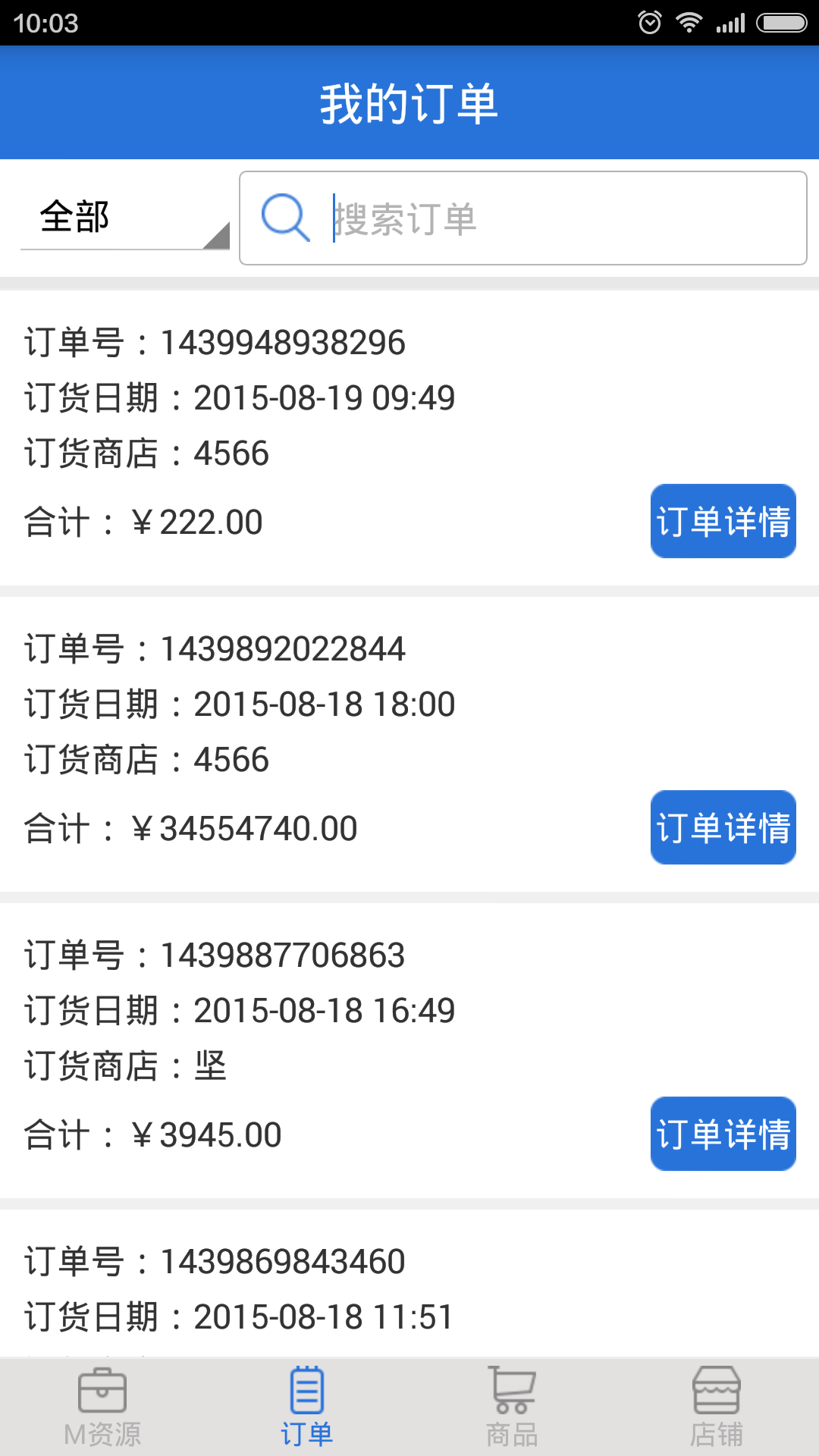This screenshot has width=819, height=1456.
Task: Open the 店铺 tab
Action: point(717,1407)
